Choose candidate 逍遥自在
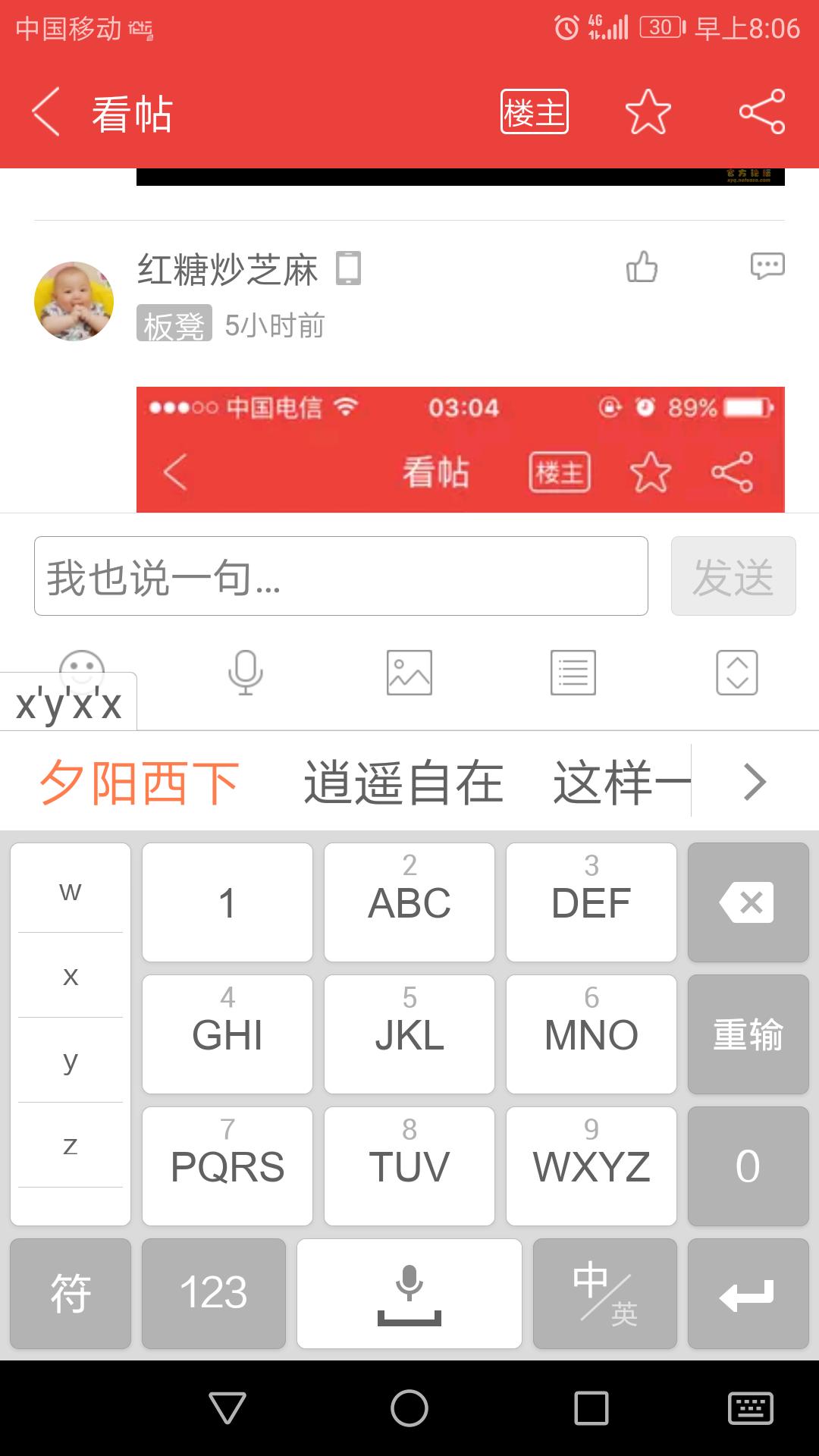819x1456 pixels. (403, 783)
